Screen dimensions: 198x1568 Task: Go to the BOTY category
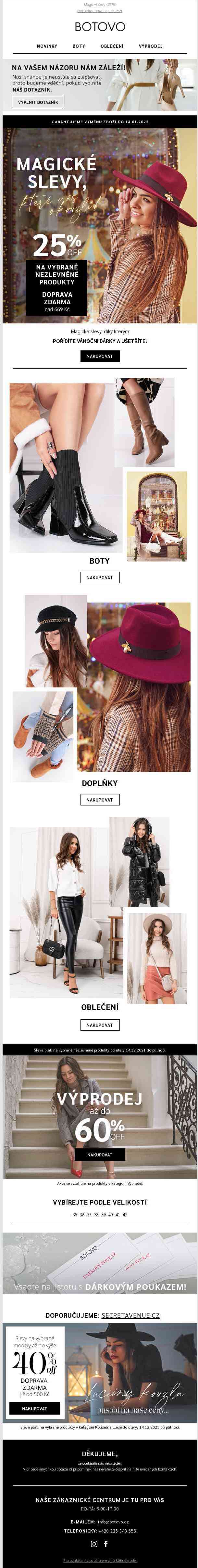[x=79, y=46]
